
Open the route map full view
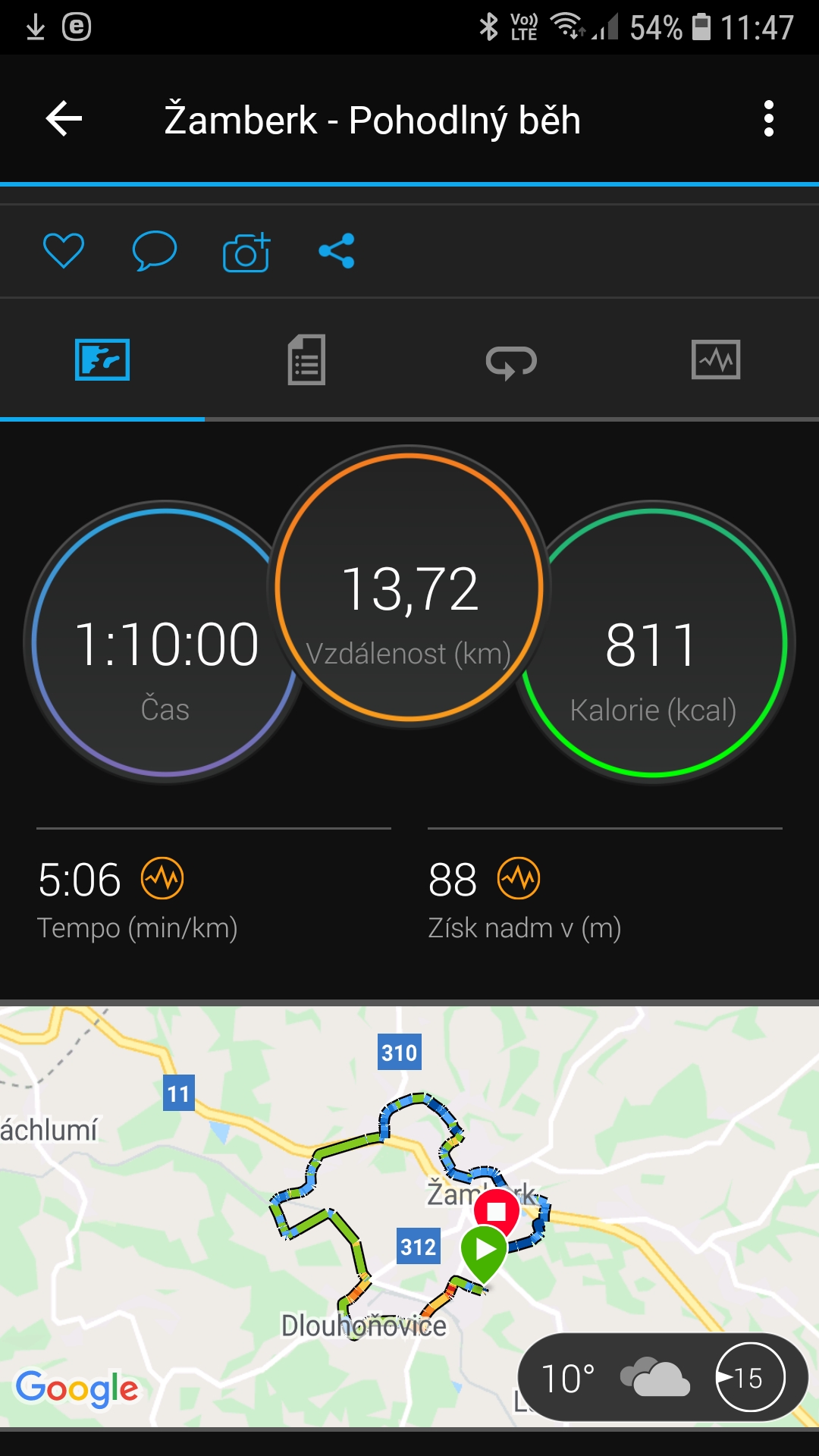[x=409, y=1216]
